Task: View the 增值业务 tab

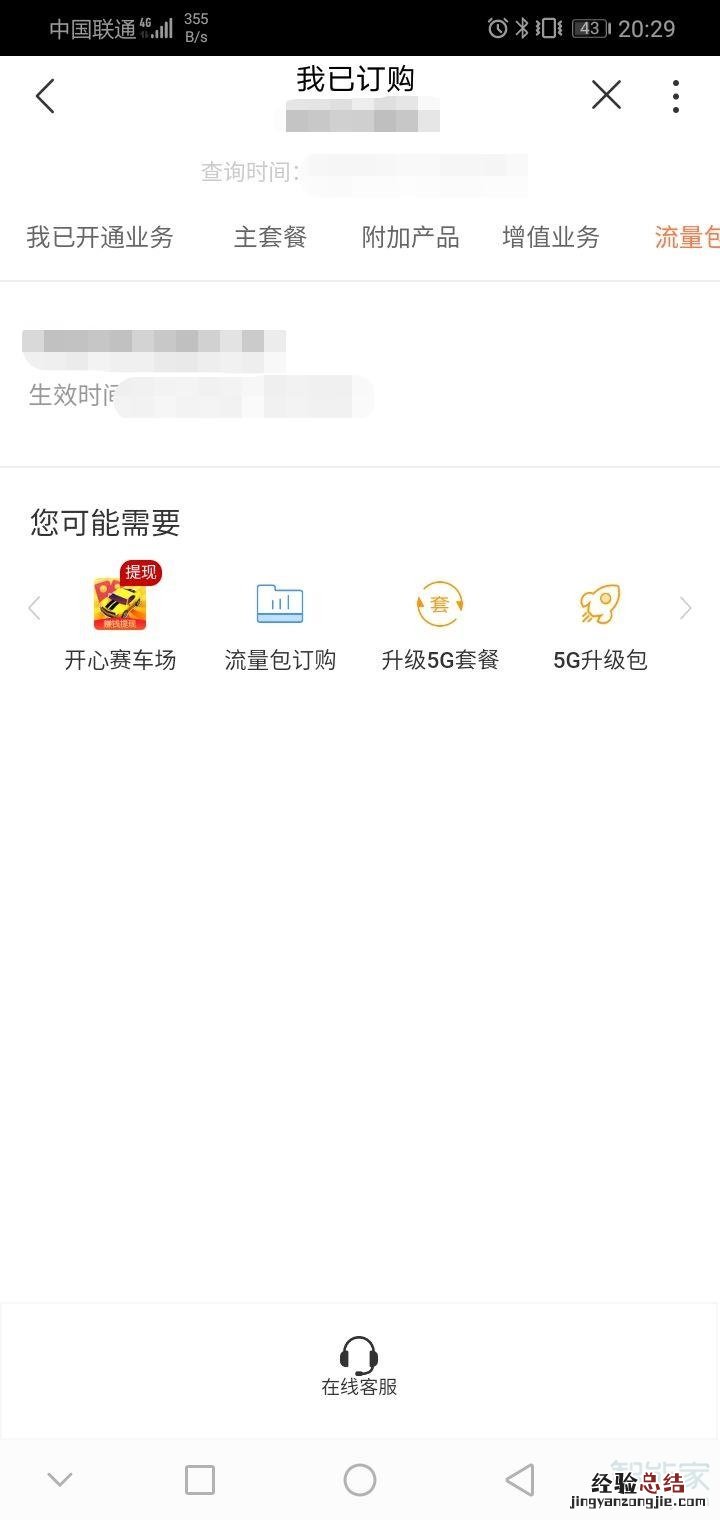Action: tap(551, 237)
